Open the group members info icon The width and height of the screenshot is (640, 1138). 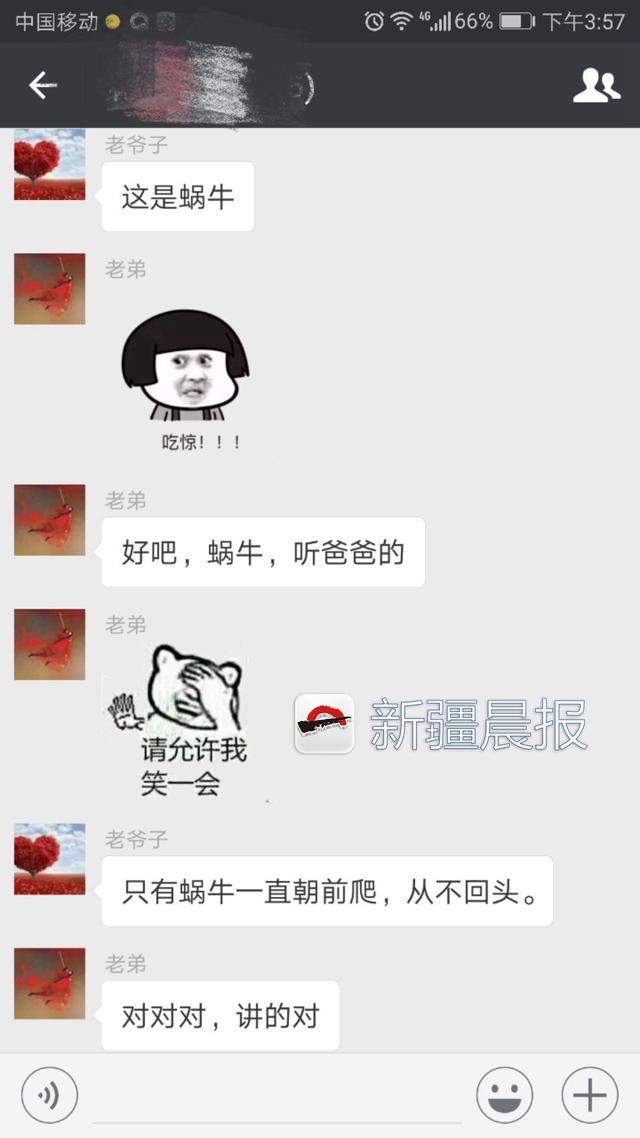point(596,86)
